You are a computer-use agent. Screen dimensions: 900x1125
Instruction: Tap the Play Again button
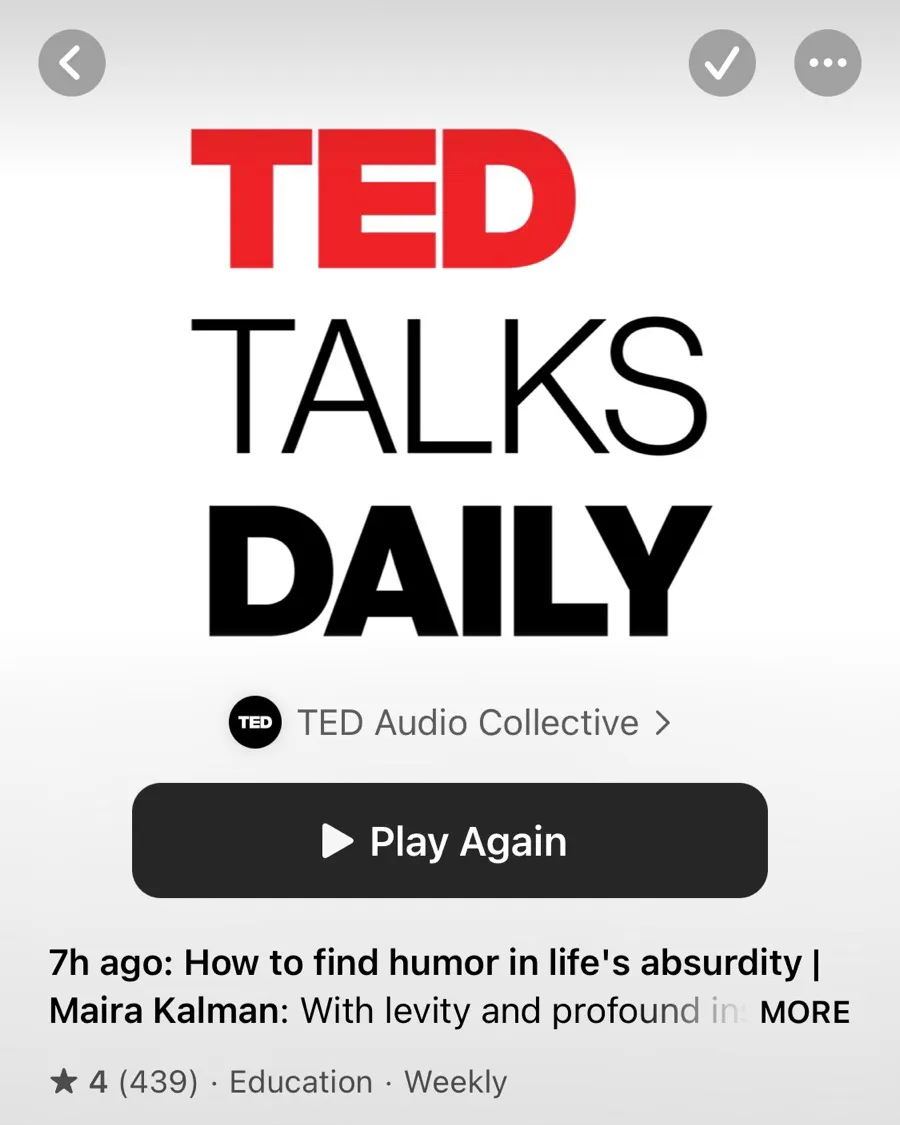[x=450, y=841]
